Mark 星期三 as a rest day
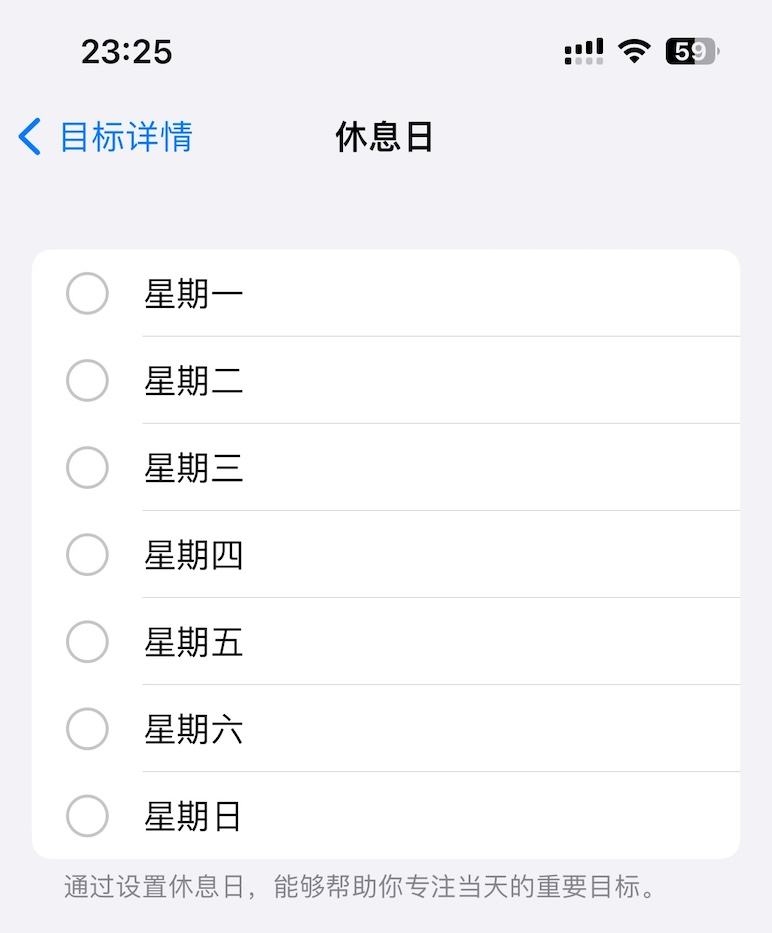 point(87,468)
